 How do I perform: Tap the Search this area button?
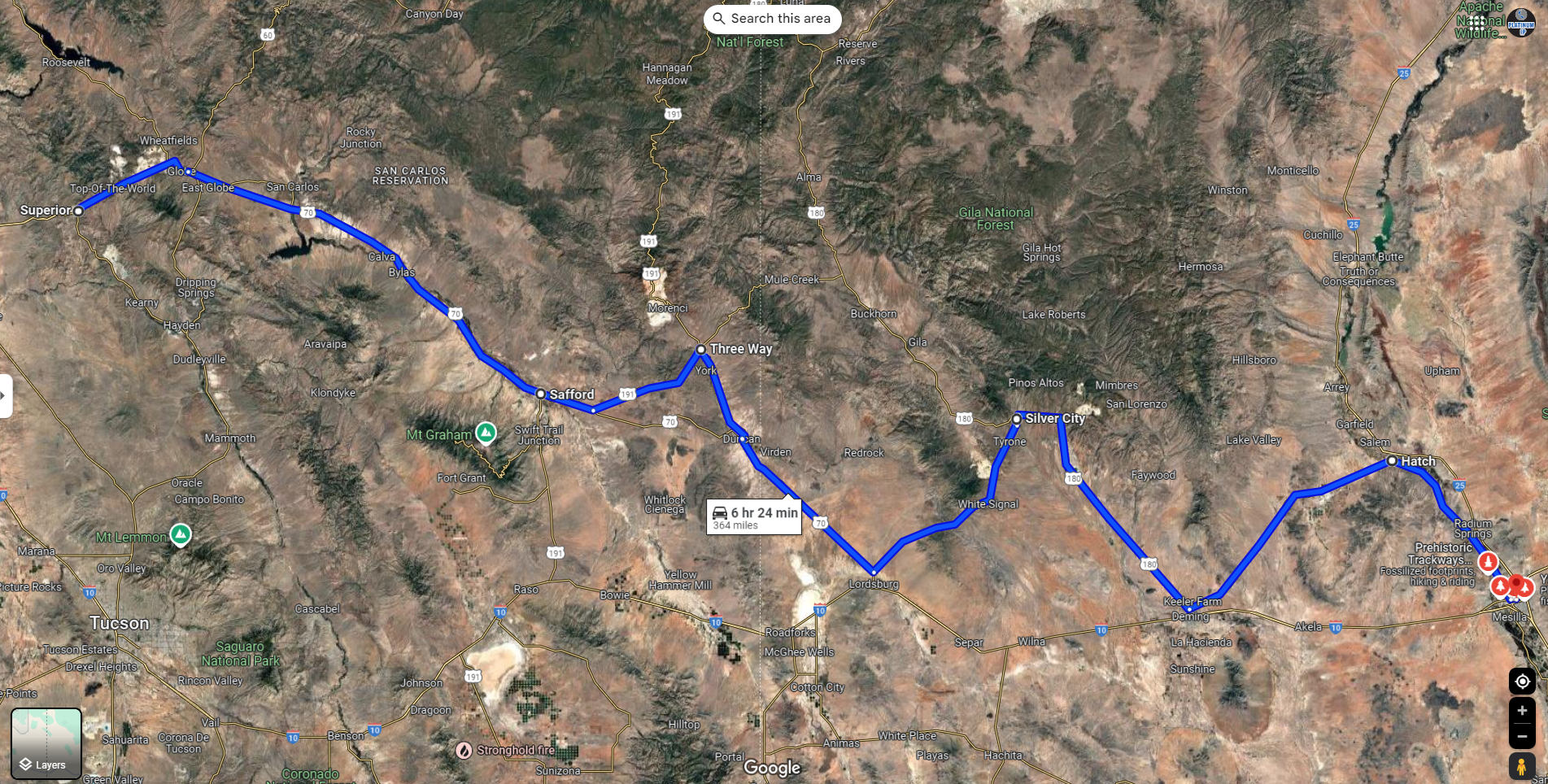pos(772,19)
